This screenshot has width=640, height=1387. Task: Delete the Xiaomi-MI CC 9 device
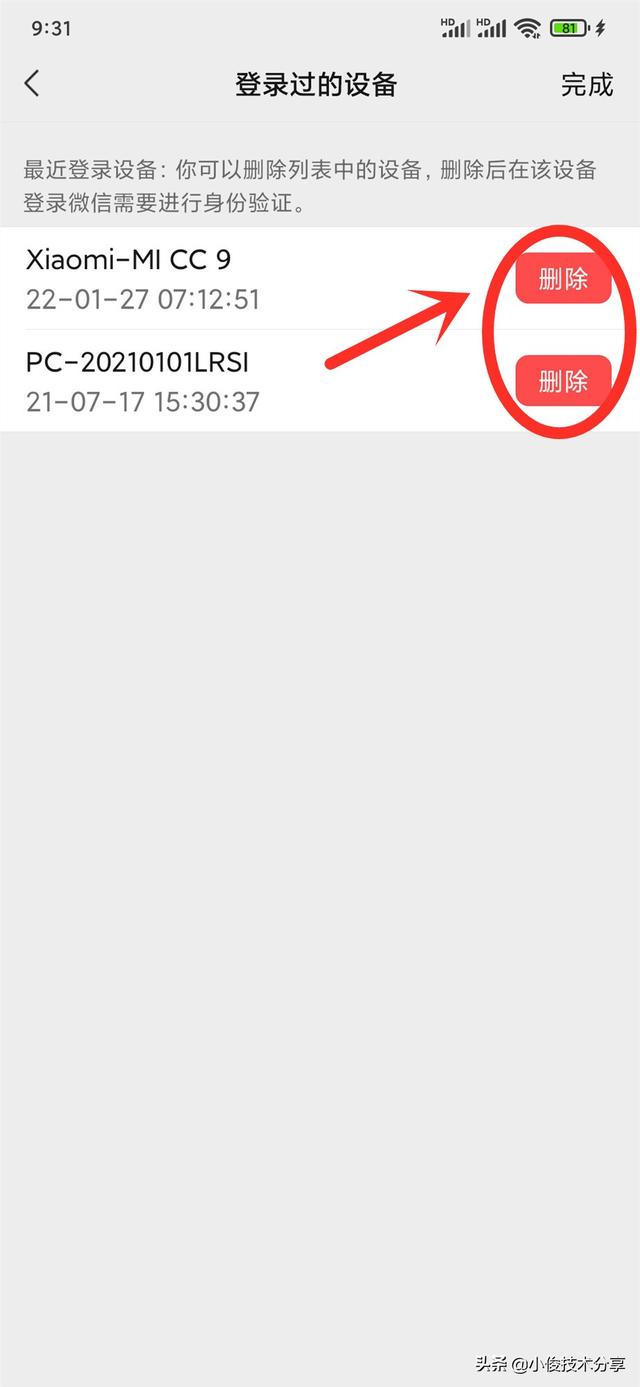[563, 279]
